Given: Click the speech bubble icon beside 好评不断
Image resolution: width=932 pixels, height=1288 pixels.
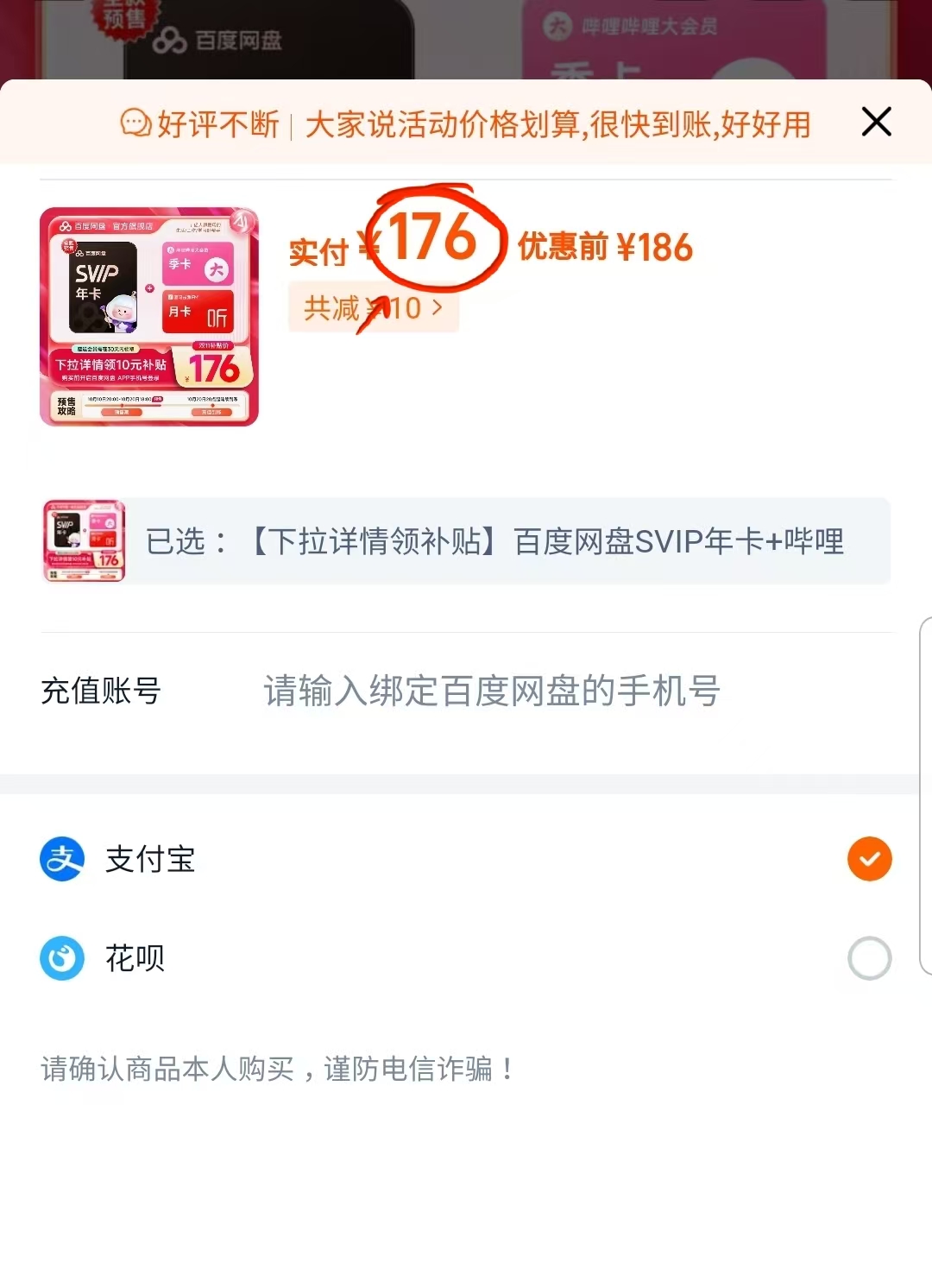Looking at the screenshot, I should point(134,123).
